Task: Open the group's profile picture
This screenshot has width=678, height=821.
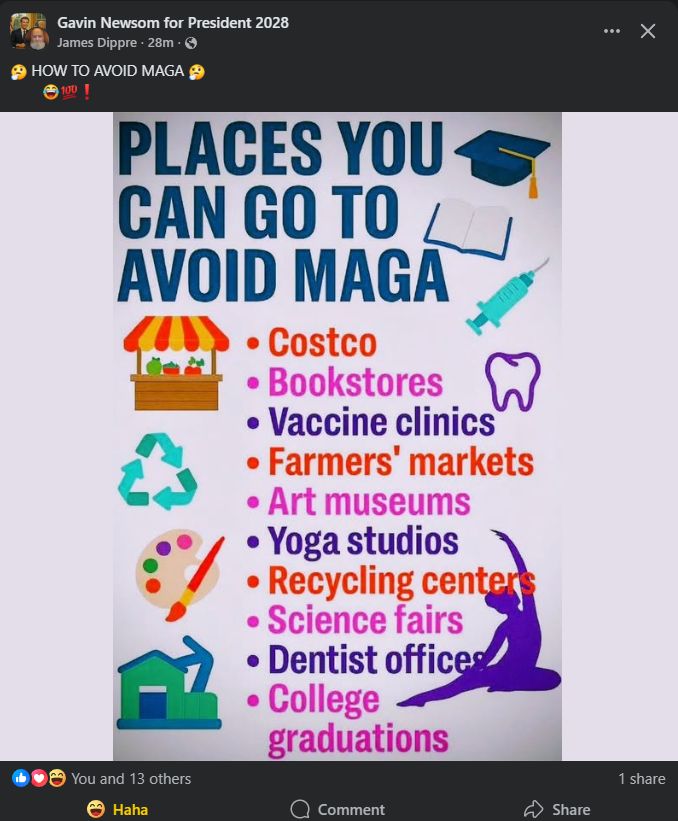Action: pyautogui.click(x=29, y=31)
